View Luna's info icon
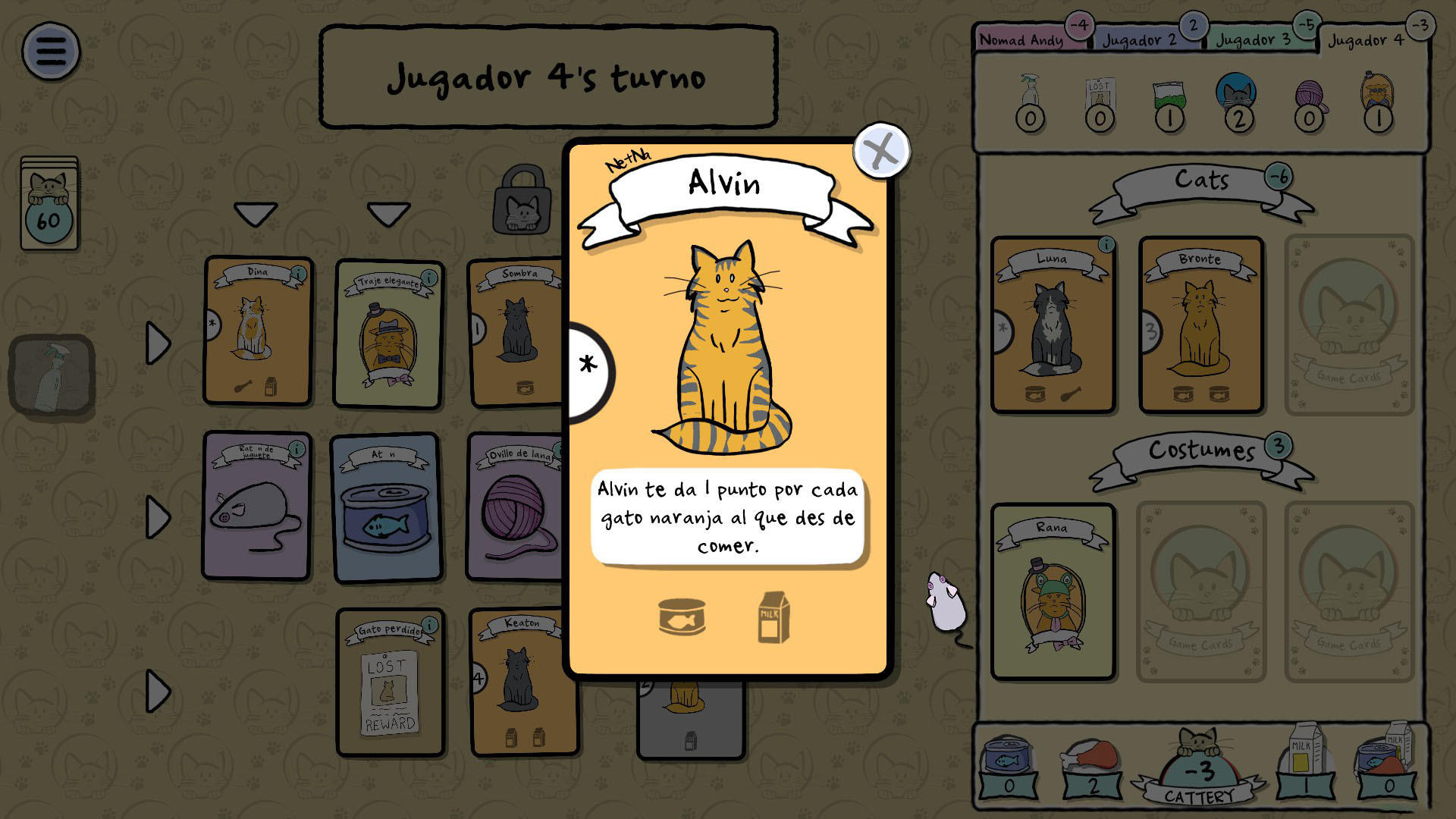The width and height of the screenshot is (1456, 819). 1106,244
